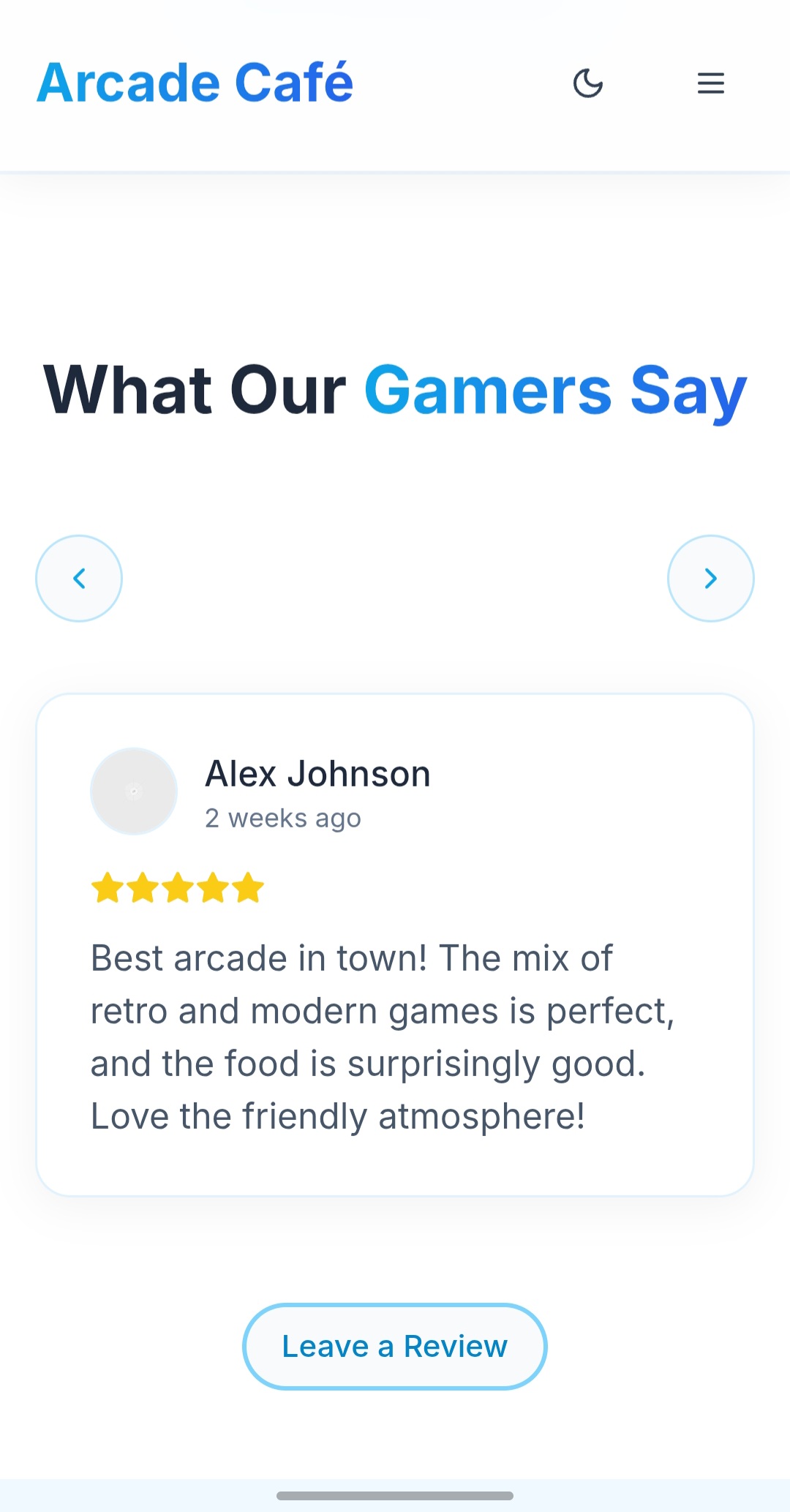Screen dimensions: 790x1512
Task: Toggle dark mode with the moon icon
Action: [587, 83]
